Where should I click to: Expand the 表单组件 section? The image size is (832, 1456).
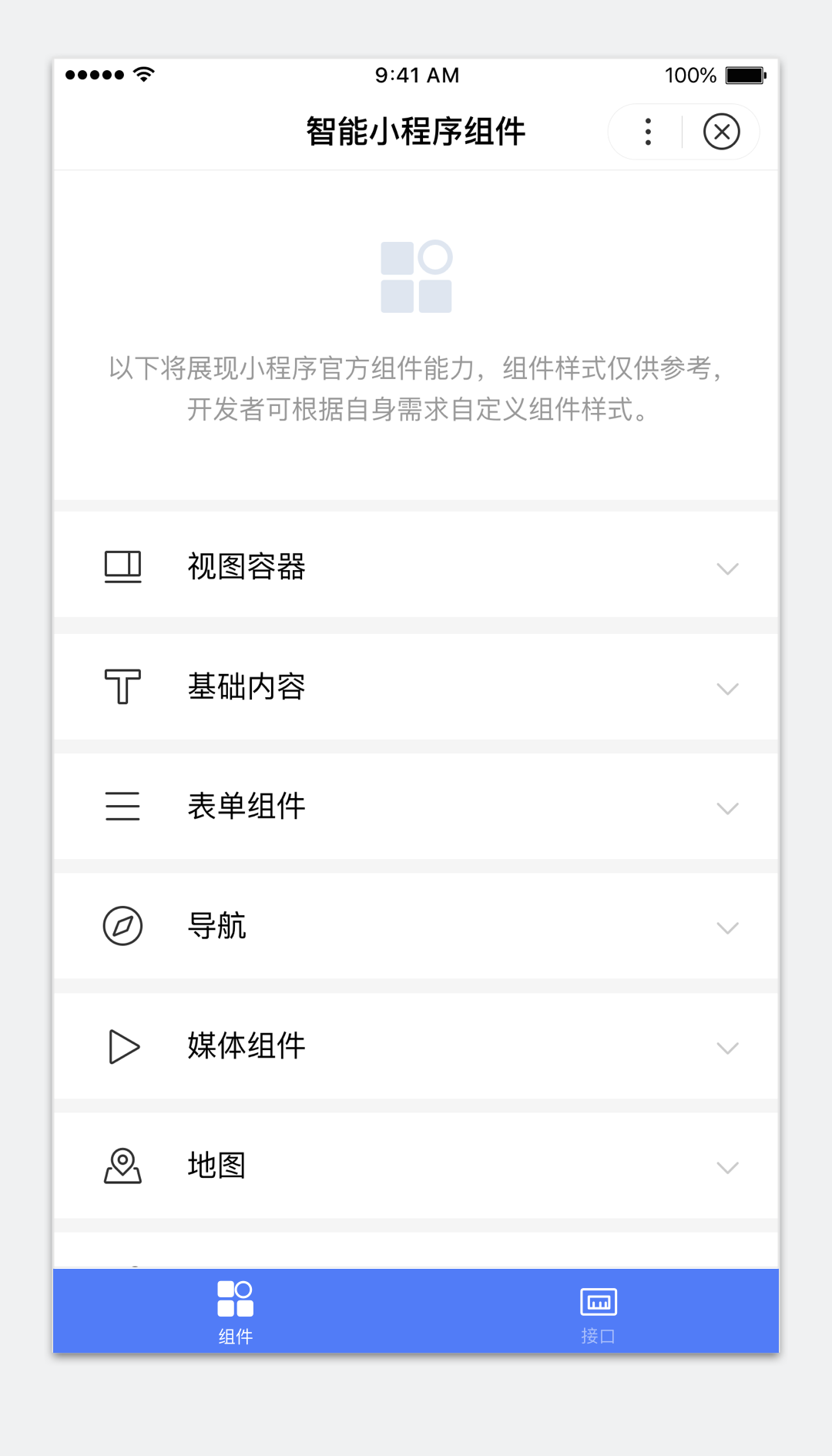click(x=416, y=807)
